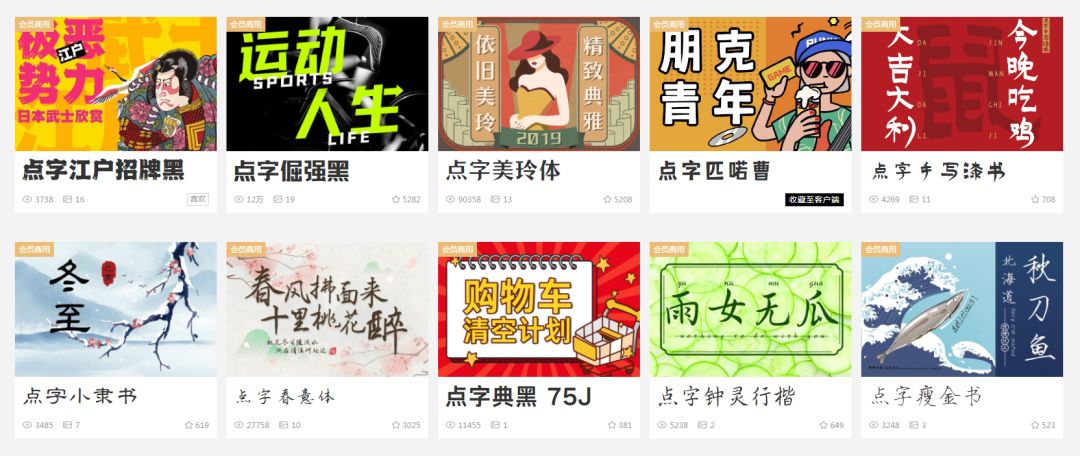This screenshot has width=1080, height=456.
Task: Star the 点字瘦金书 font
Action: (1035, 425)
